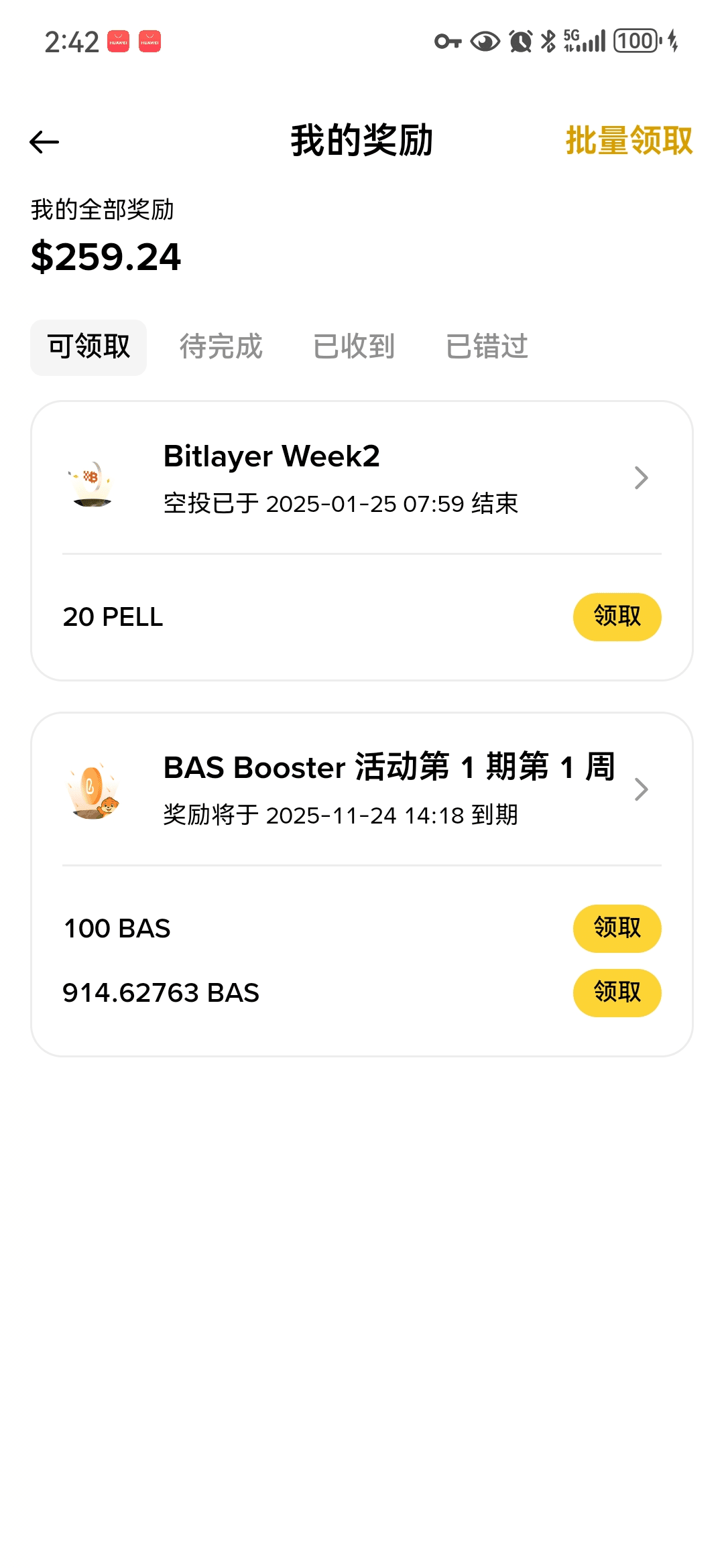Image resolution: width=724 pixels, height=1568 pixels.
Task: Open the 已错过 tab
Action: [x=487, y=347]
